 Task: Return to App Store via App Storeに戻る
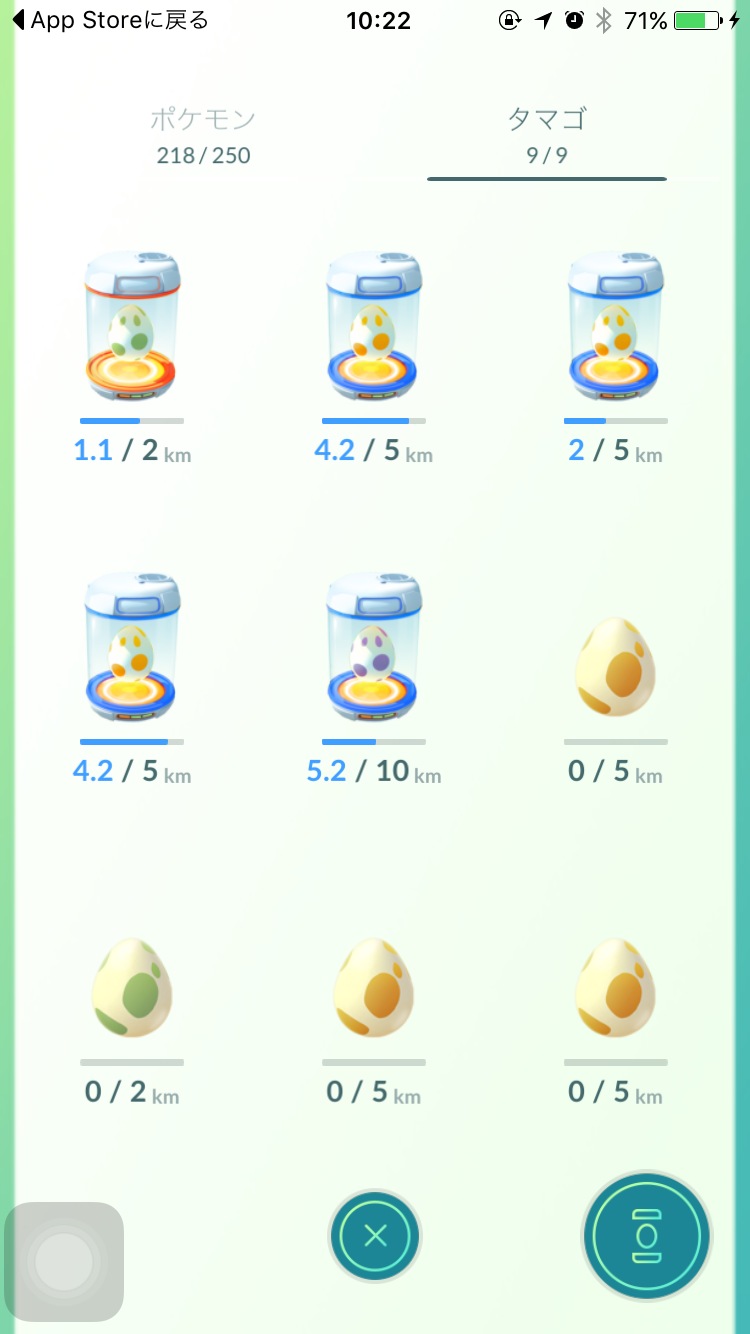[x=110, y=20]
